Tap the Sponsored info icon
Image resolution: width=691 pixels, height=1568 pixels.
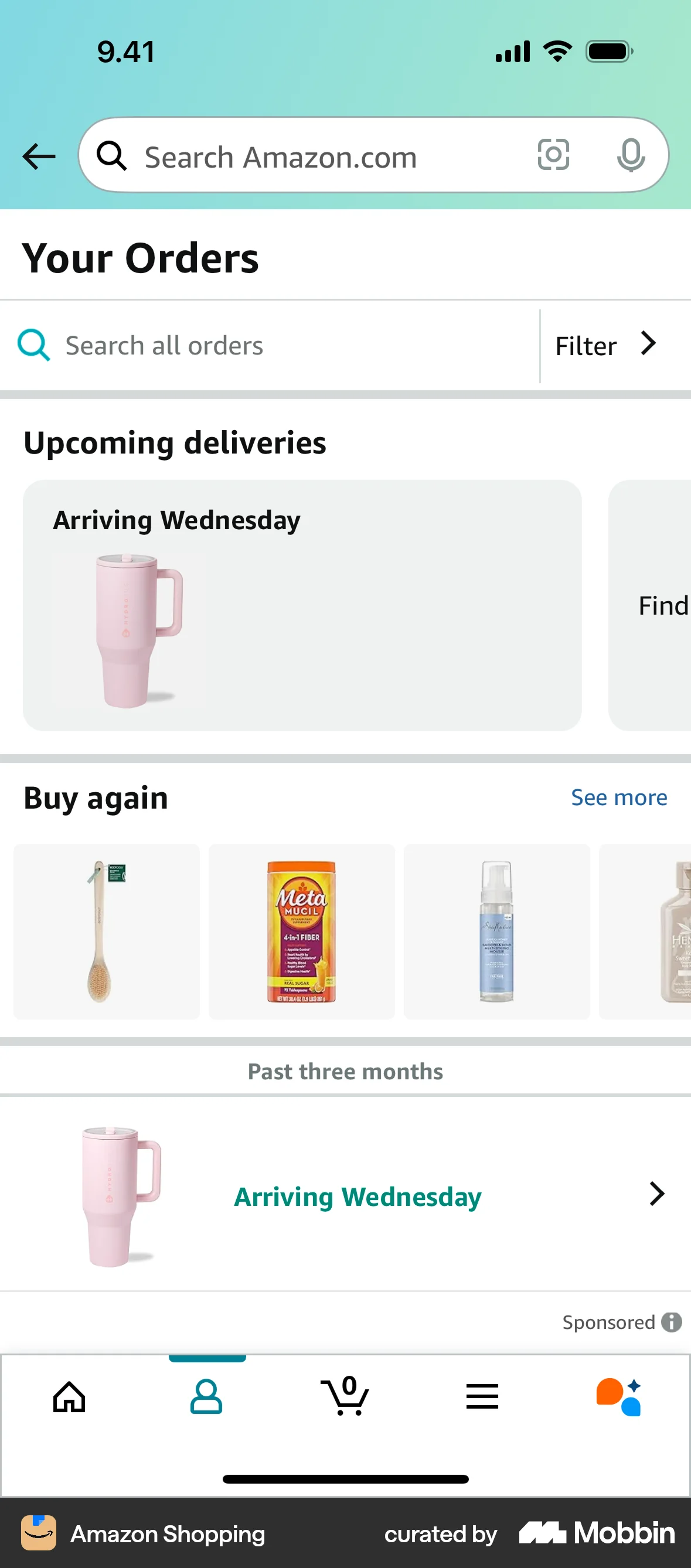click(x=672, y=1322)
